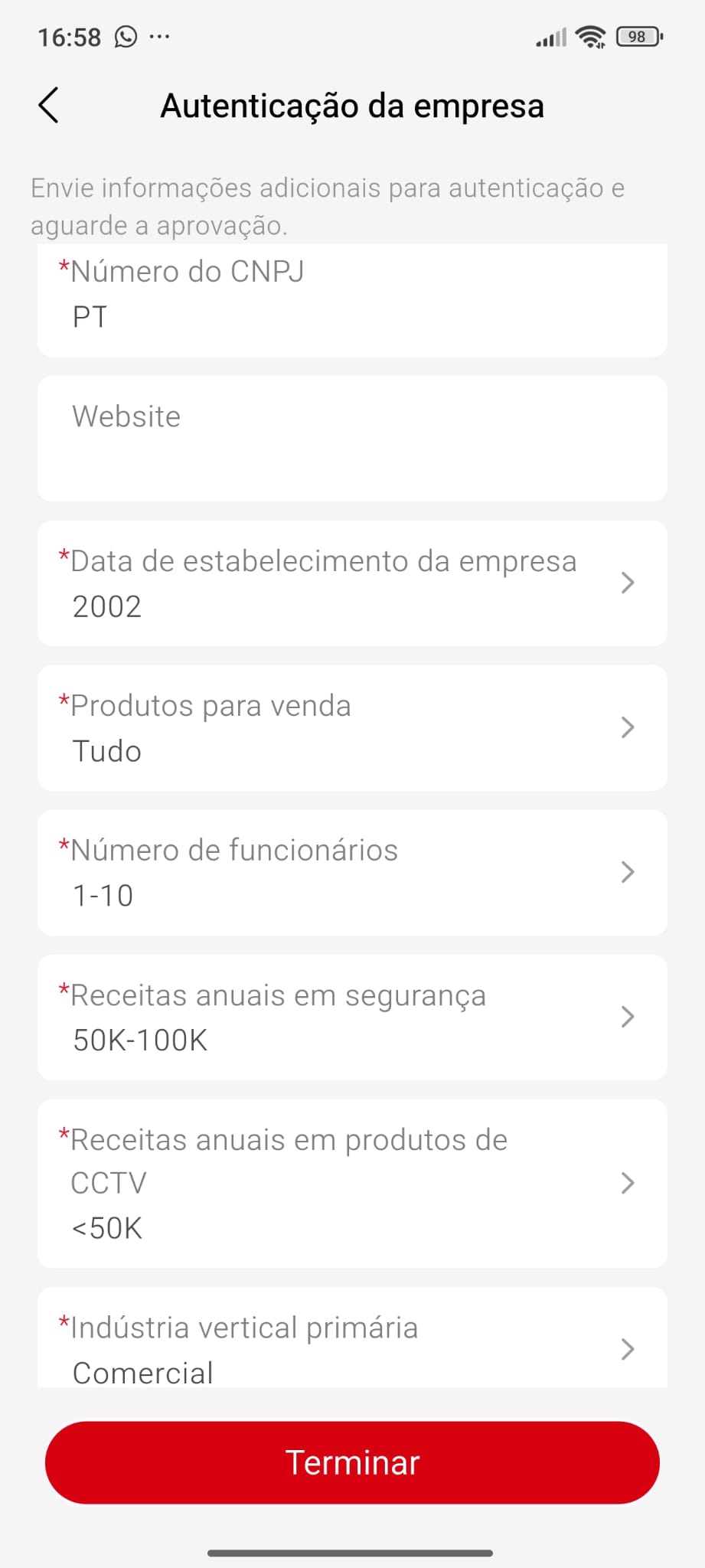
Task: Tap the cellular signal bars icon
Action: 548,35
